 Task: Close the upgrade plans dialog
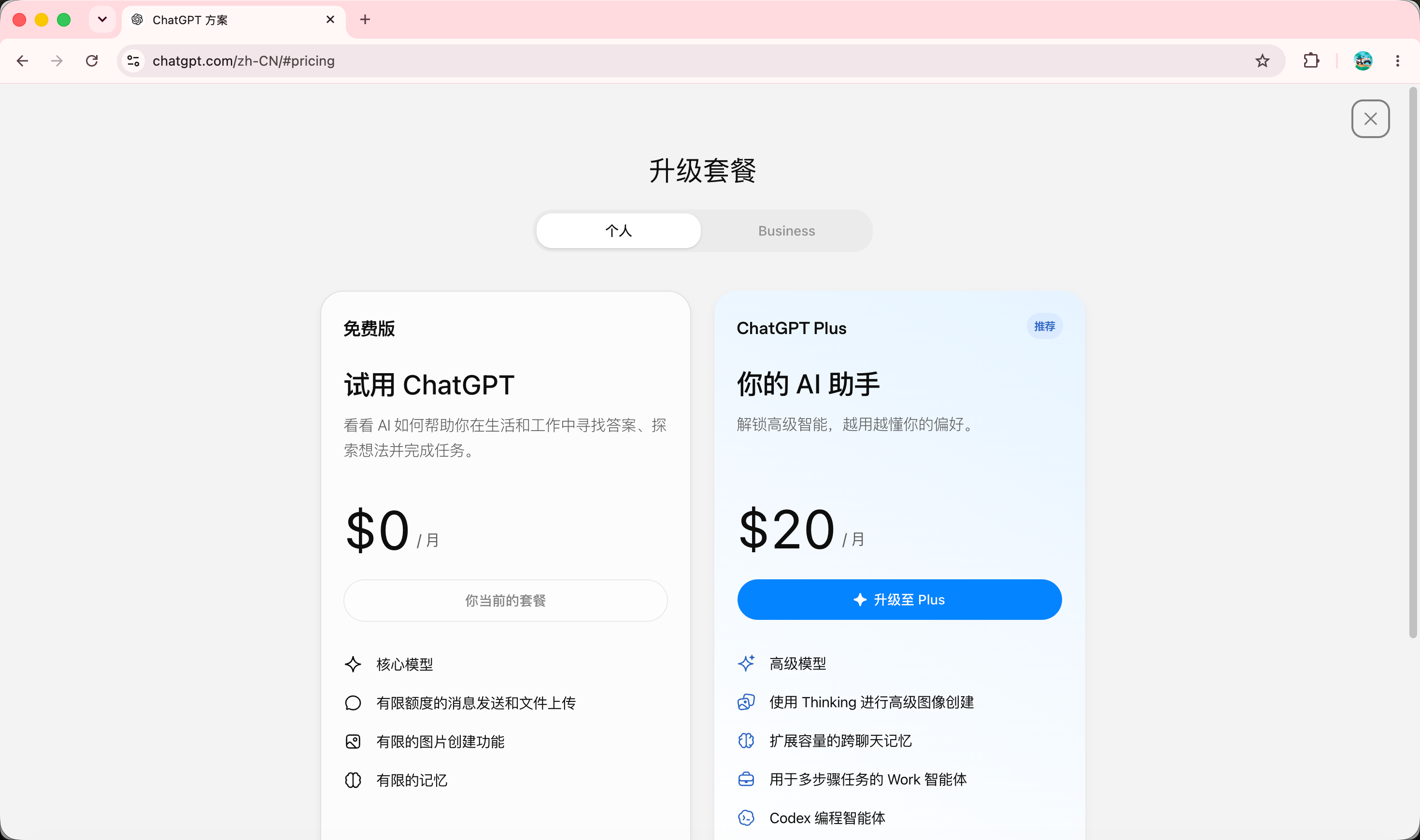pos(1370,119)
